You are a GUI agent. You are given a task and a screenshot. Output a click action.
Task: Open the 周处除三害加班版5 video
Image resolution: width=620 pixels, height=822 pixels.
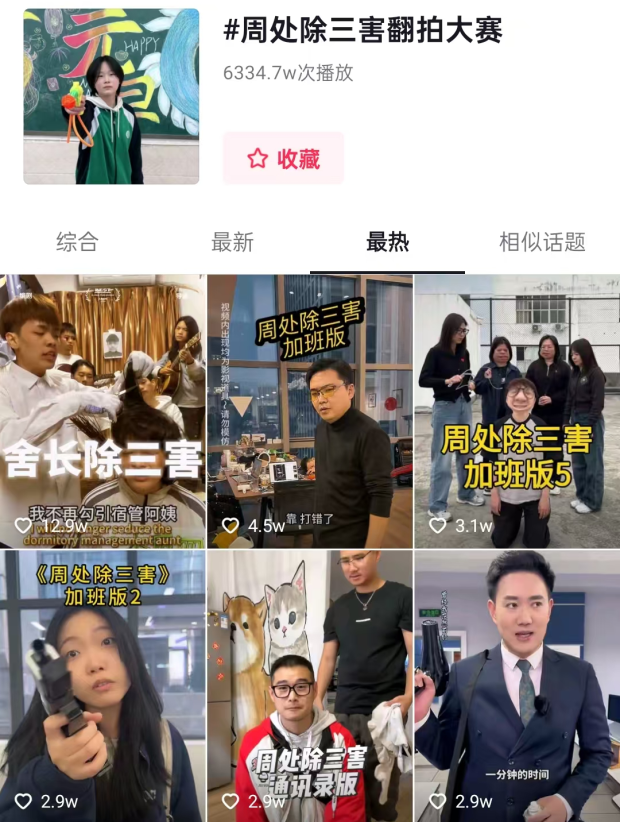point(517,411)
